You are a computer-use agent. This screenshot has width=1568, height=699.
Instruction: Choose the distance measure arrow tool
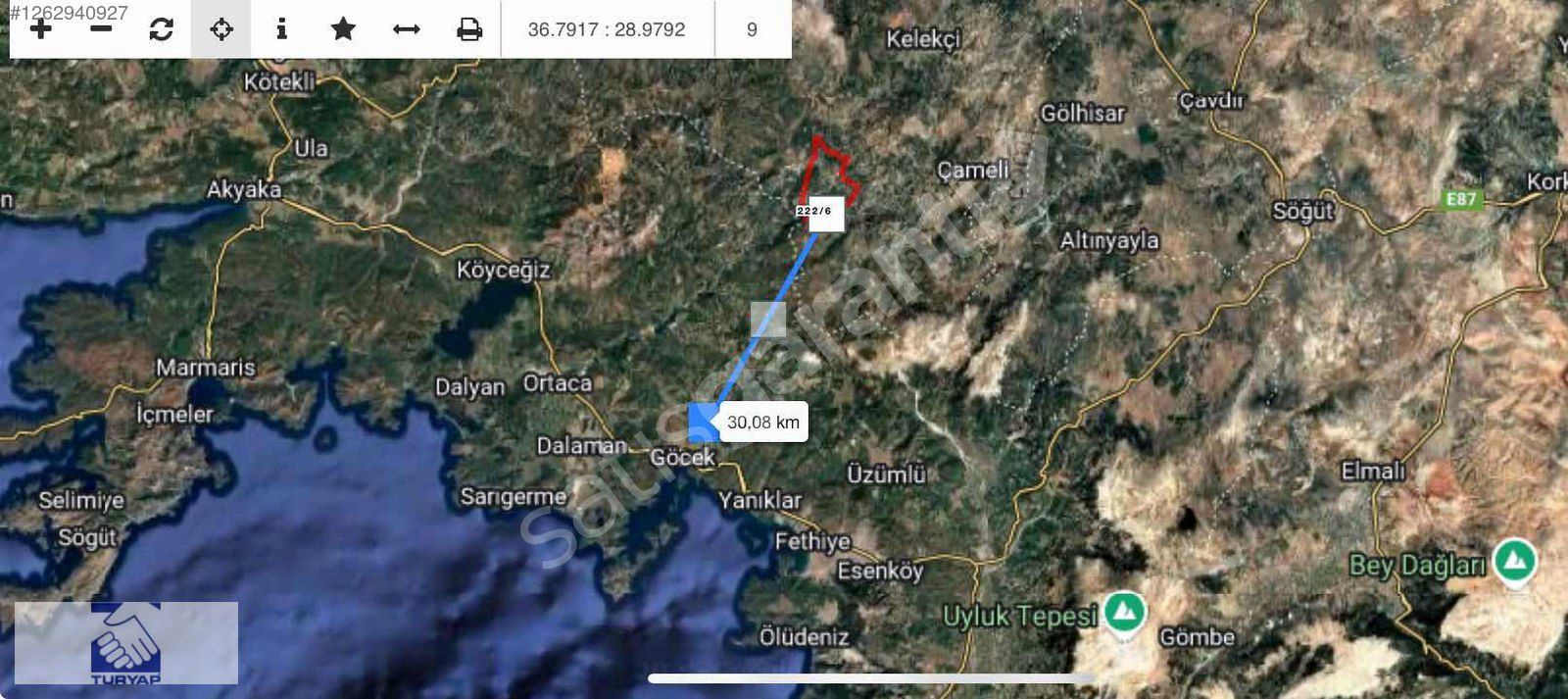tap(406, 29)
